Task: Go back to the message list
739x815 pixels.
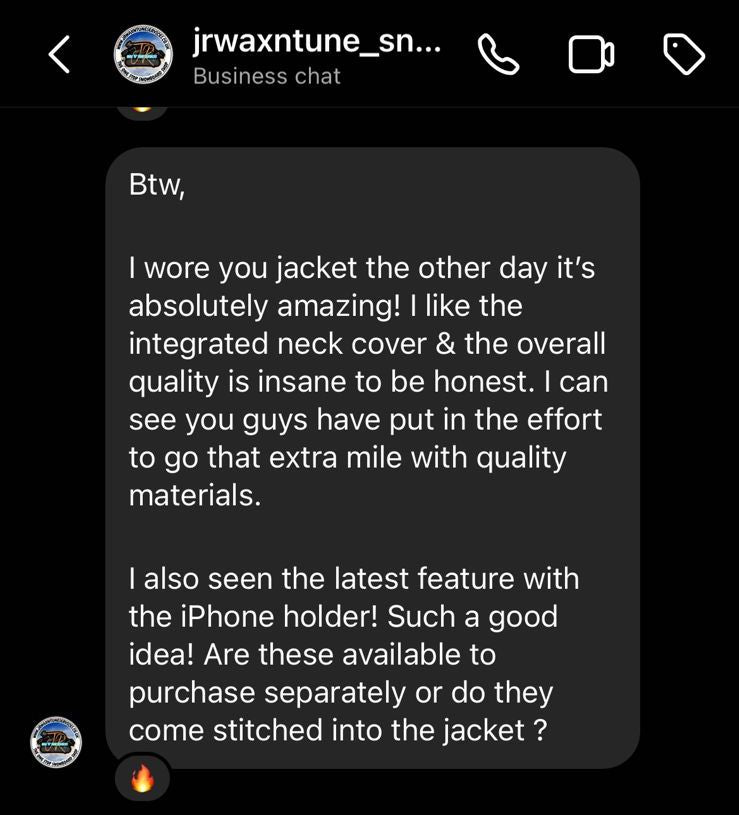Action: 59,55
